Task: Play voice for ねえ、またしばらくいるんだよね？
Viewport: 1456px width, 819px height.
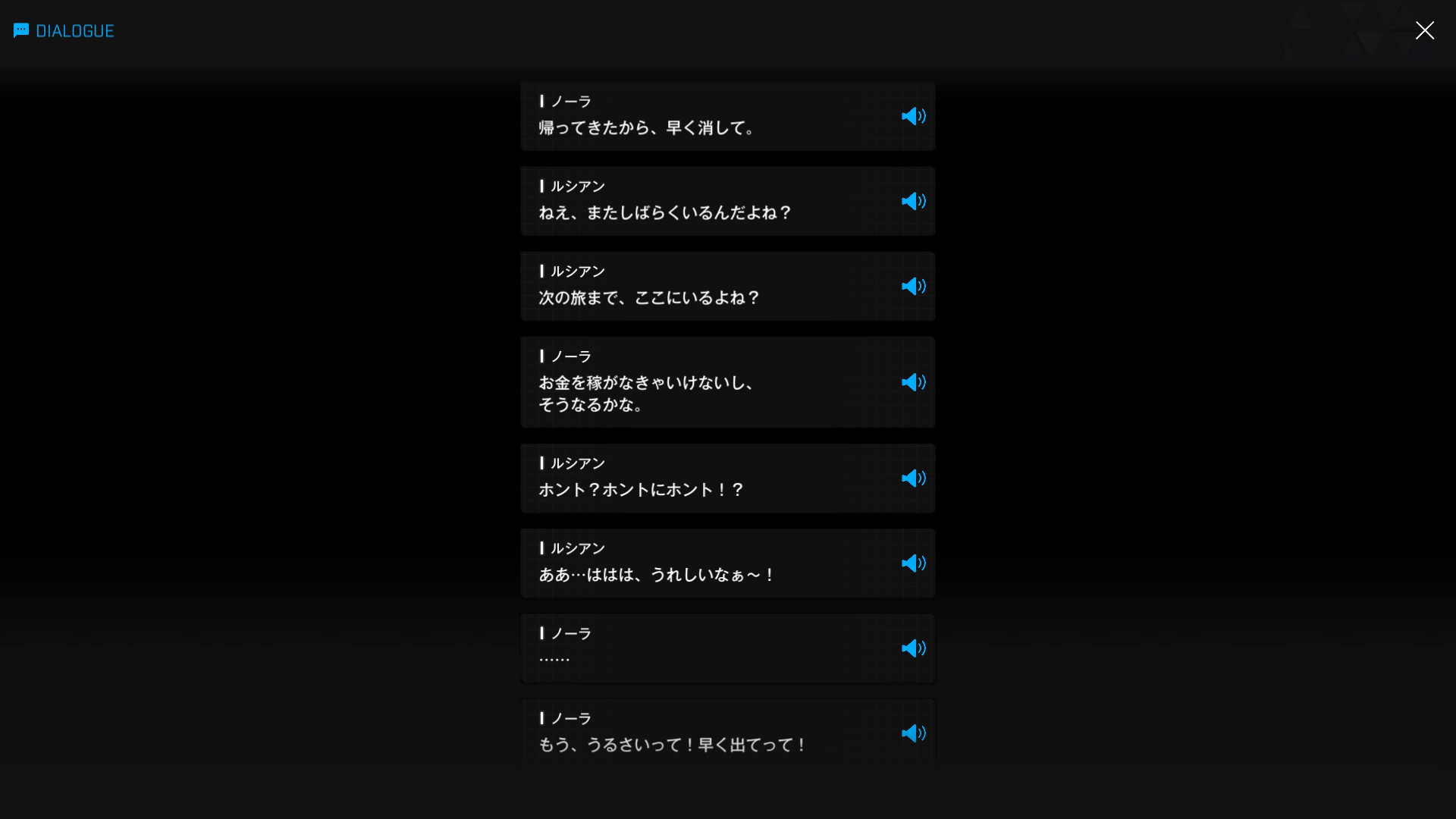Action: [x=913, y=201]
